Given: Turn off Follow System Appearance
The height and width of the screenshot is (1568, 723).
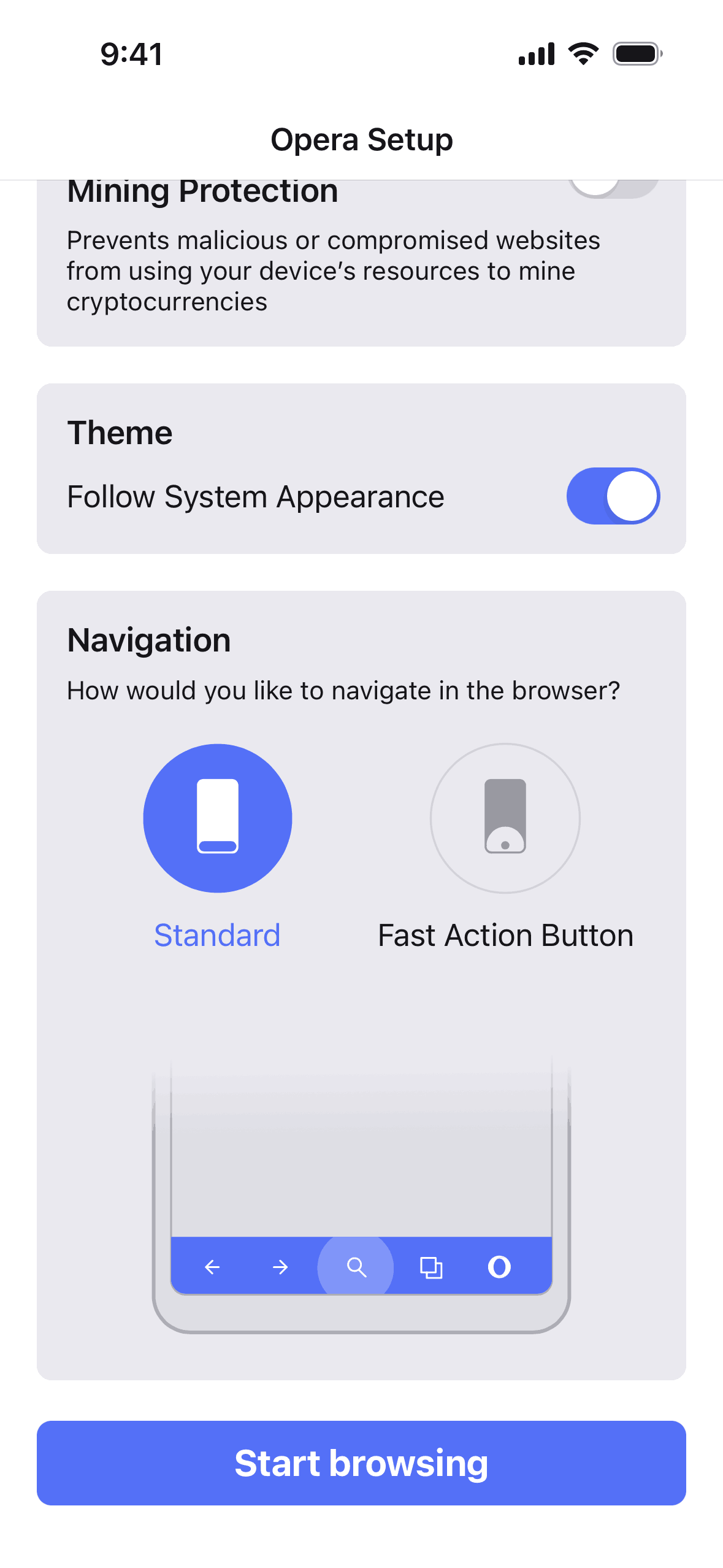Looking at the screenshot, I should point(613,496).
